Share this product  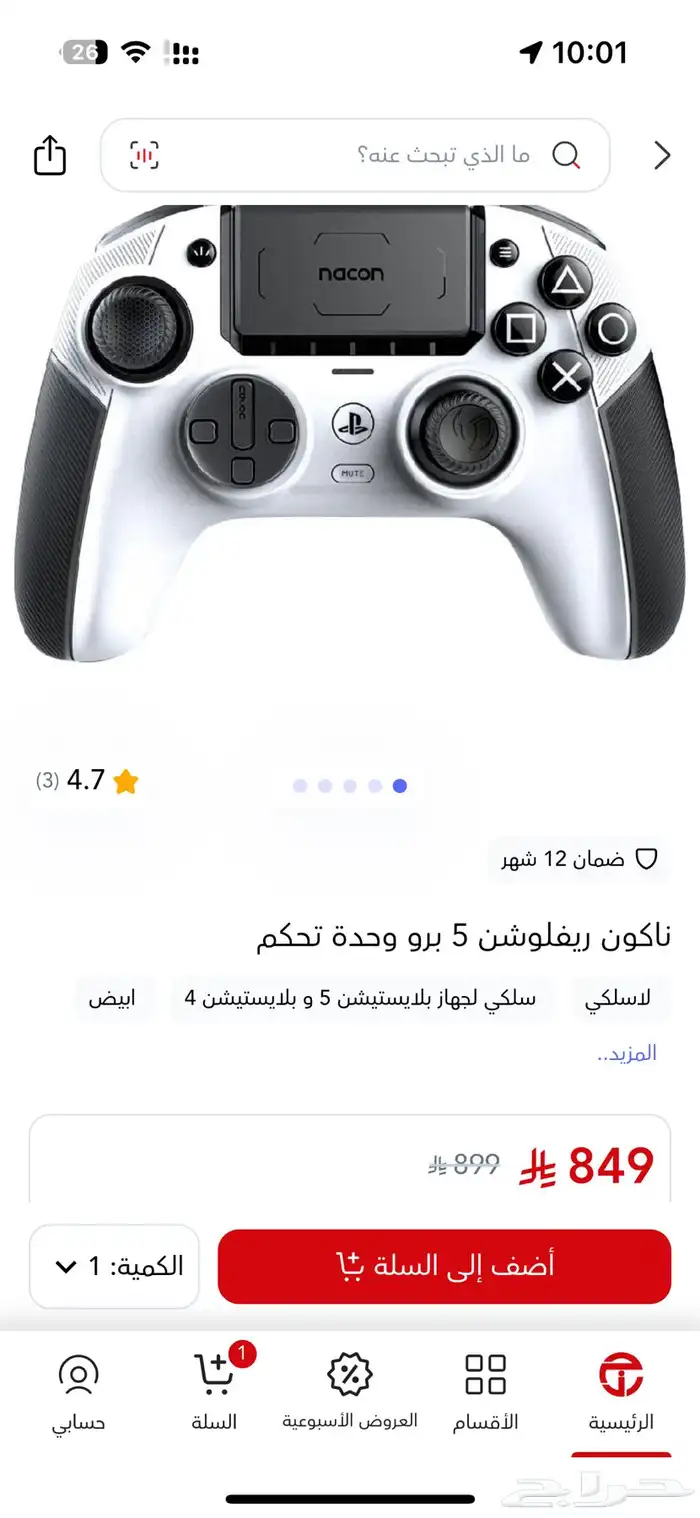tap(49, 156)
